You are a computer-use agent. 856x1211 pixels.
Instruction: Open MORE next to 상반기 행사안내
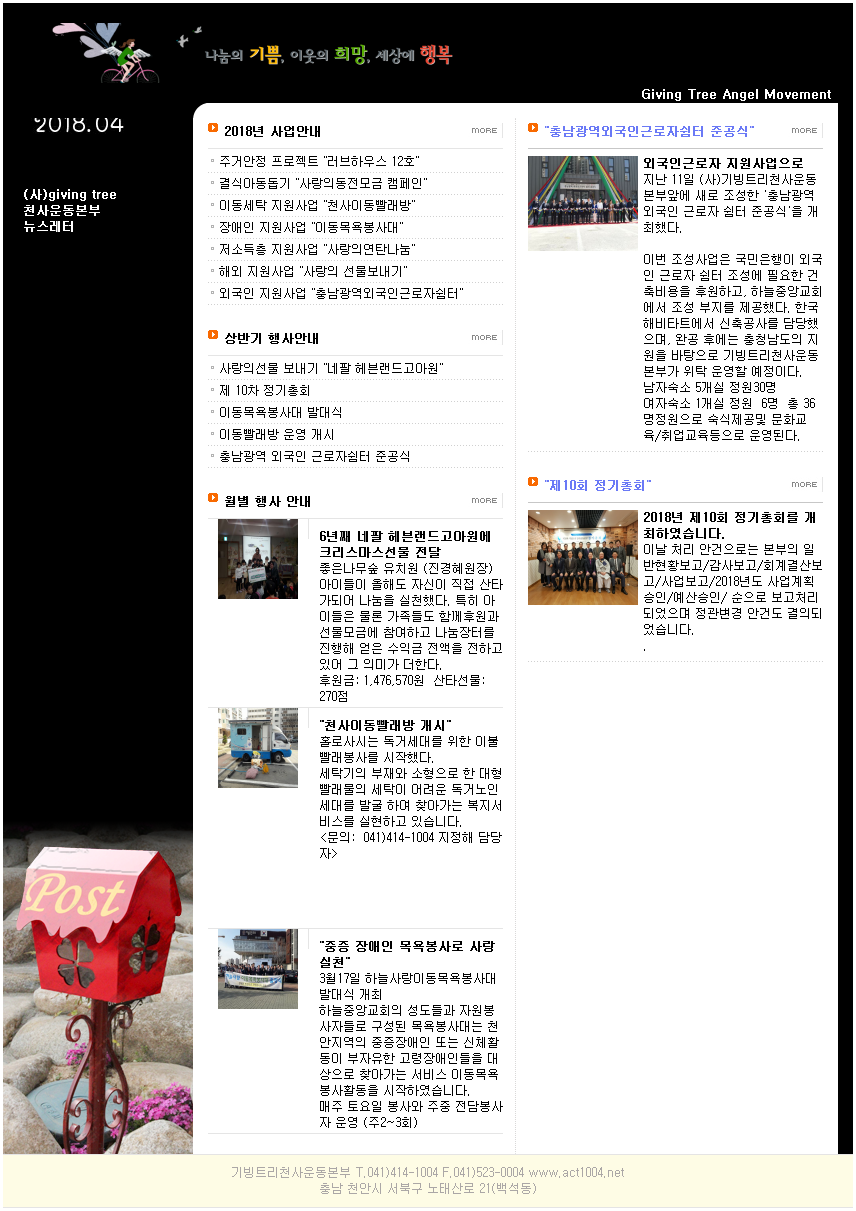(x=484, y=337)
